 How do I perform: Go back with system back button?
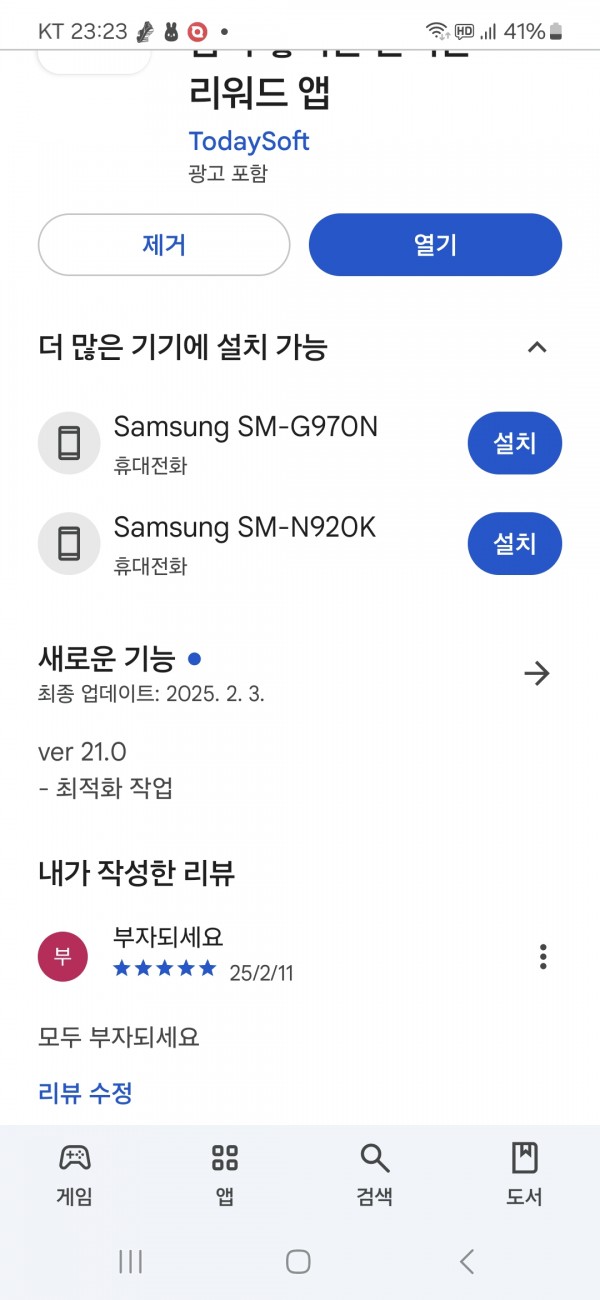coord(467,1261)
